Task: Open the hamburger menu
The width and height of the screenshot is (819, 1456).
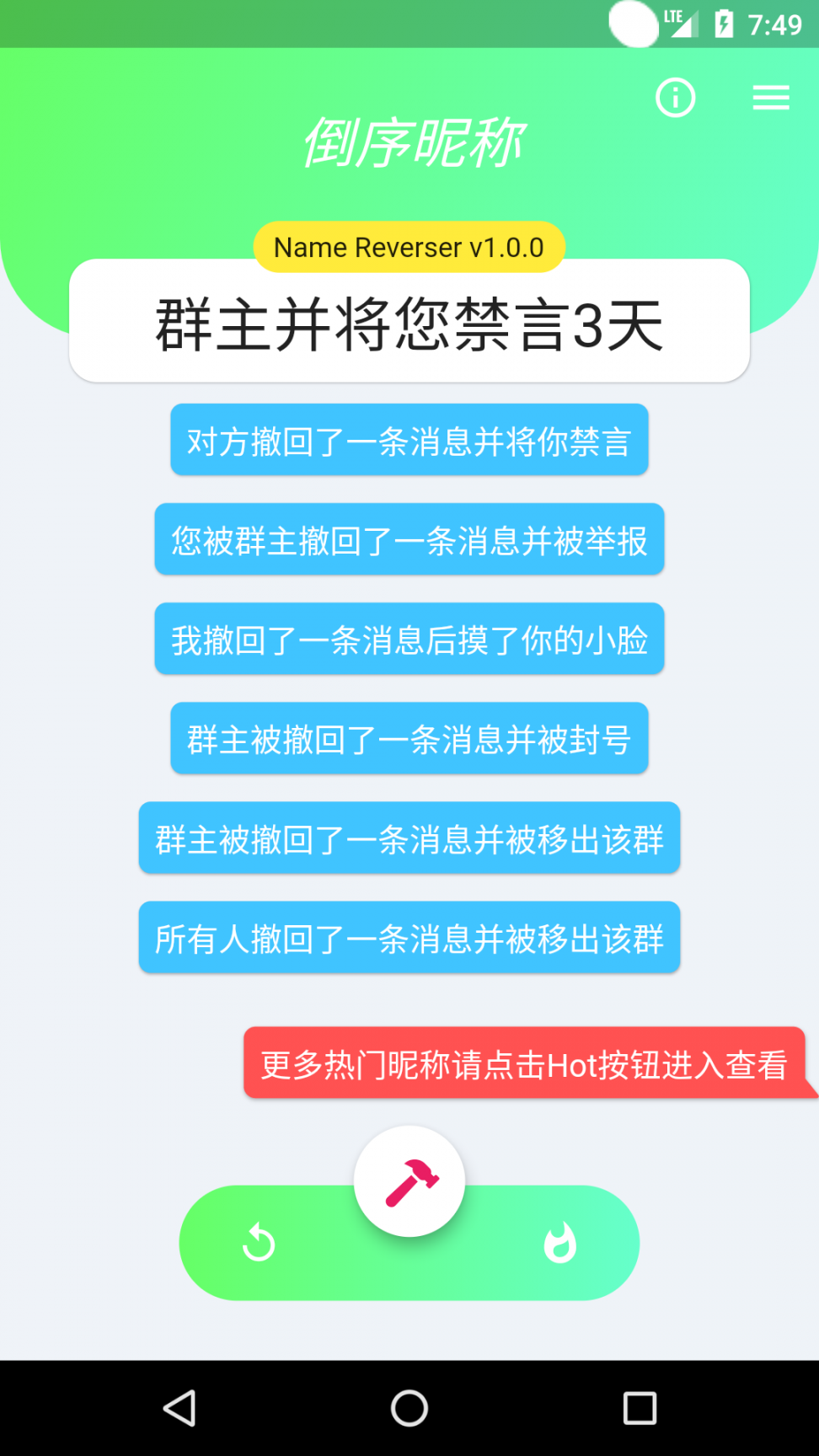Action: [x=770, y=99]
